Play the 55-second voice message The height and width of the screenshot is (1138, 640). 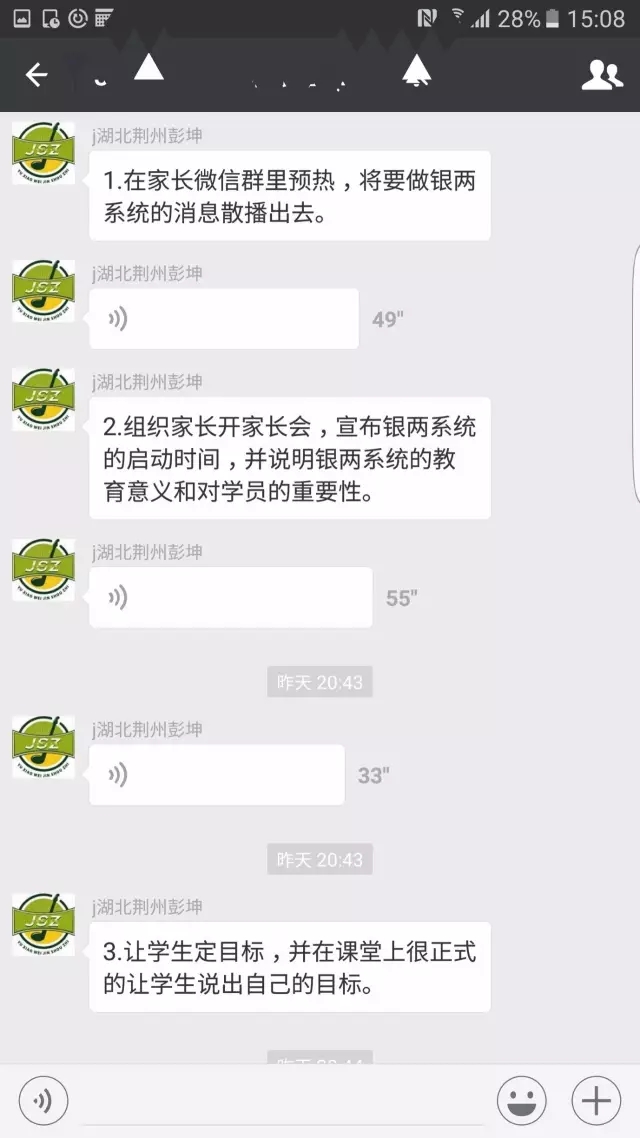[230, 598]
